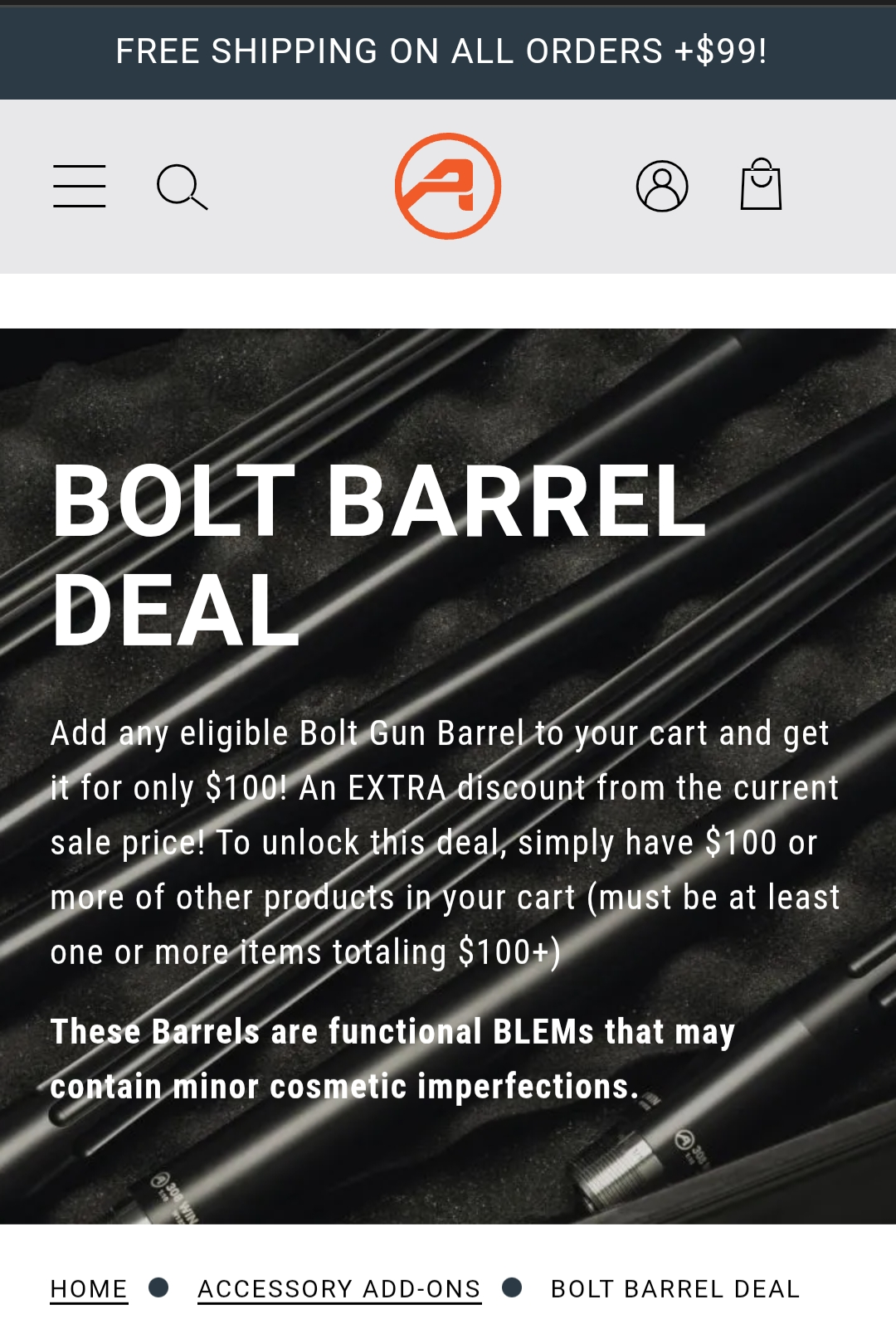896x1329 pixels.
Task: Open the user account page
Action: (662, 186)
